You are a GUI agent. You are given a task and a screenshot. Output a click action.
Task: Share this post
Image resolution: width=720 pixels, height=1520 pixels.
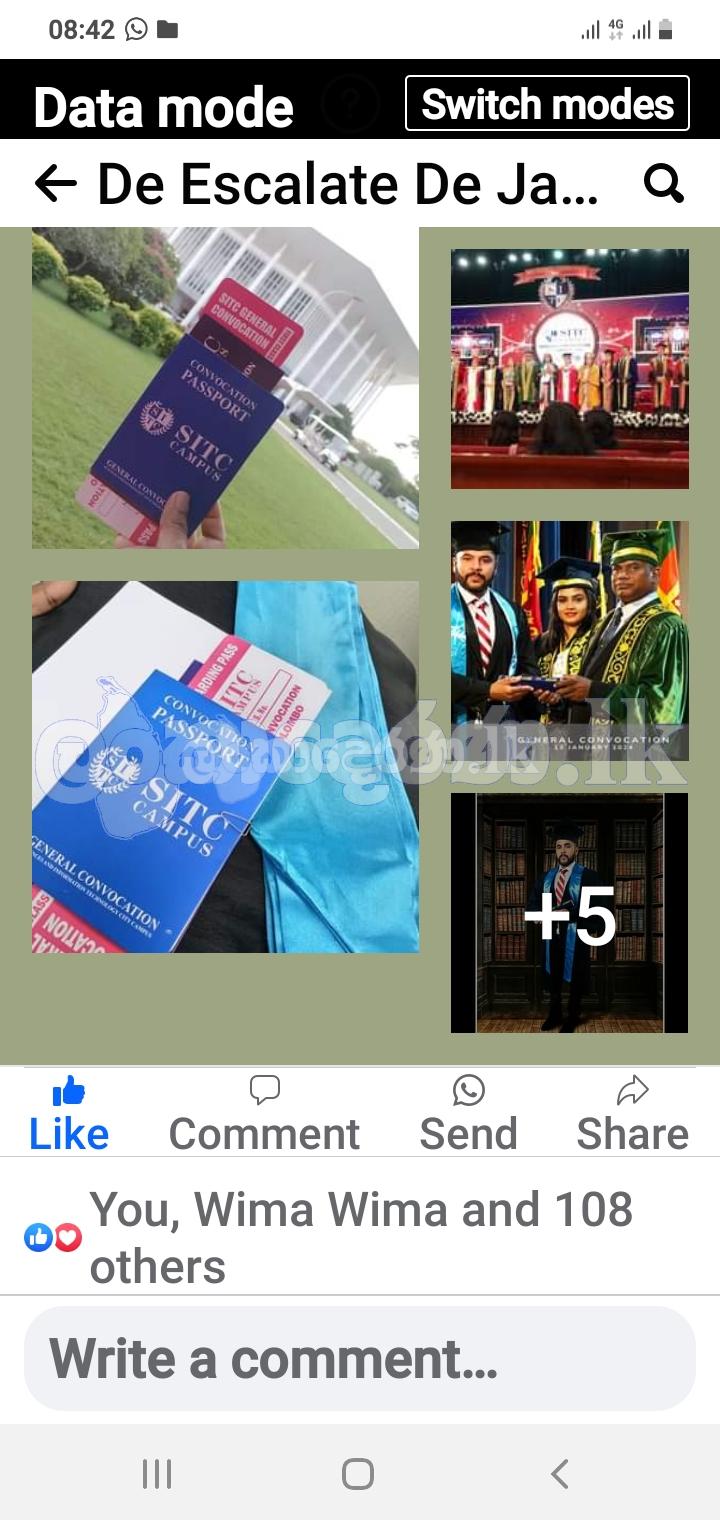click(632, 1114)
